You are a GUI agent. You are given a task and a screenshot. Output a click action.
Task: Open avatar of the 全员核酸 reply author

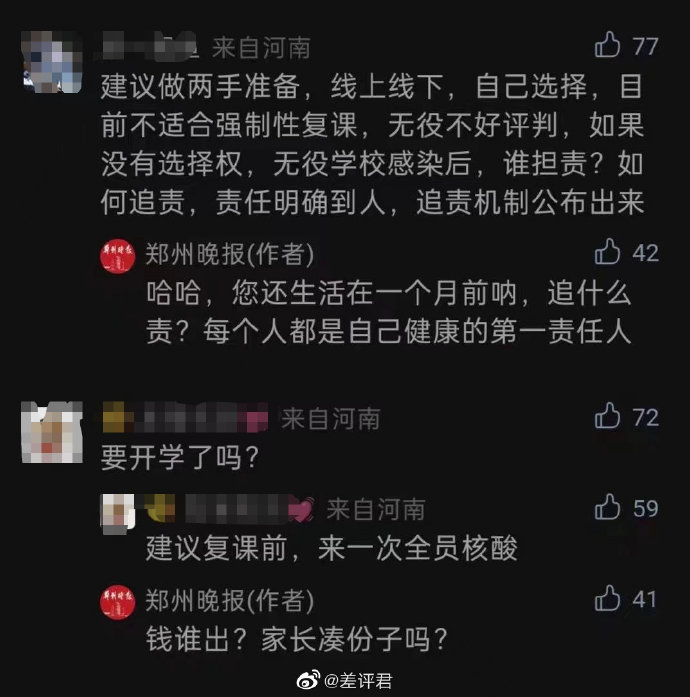[x=118, y=510]
